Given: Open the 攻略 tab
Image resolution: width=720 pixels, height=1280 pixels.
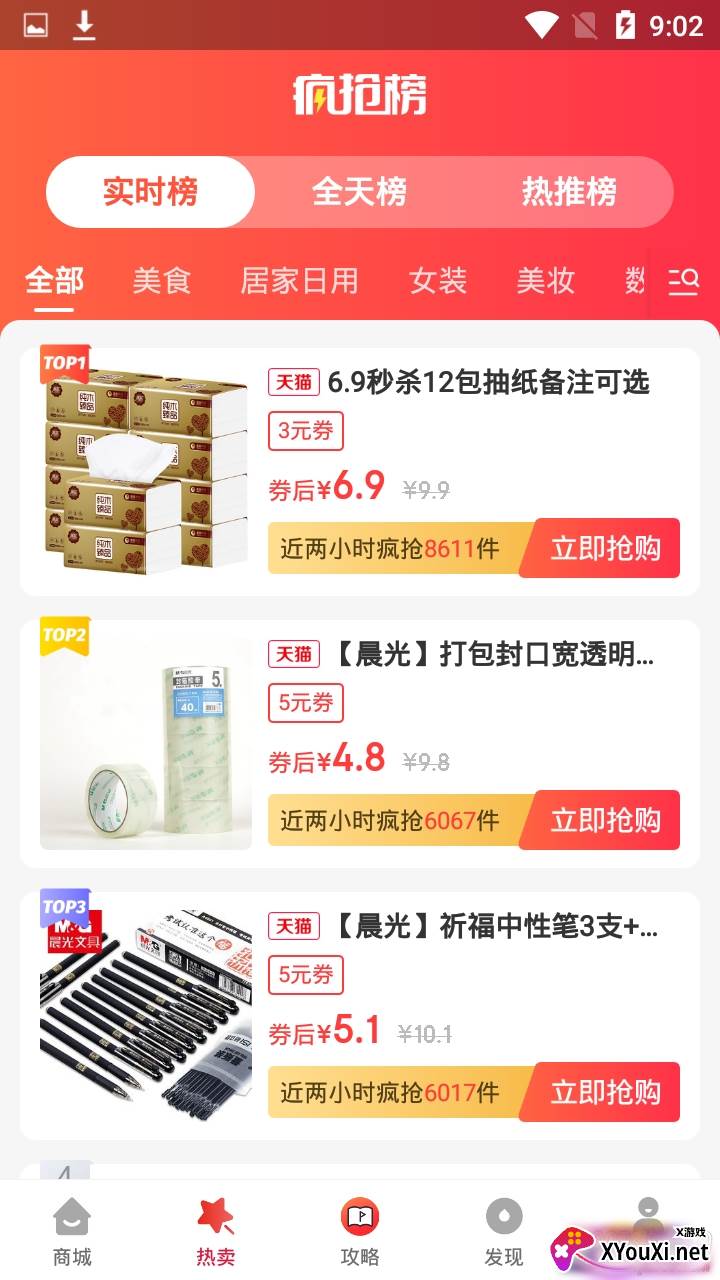Looking at the screenshot, I should click(x=360, y=1232).
